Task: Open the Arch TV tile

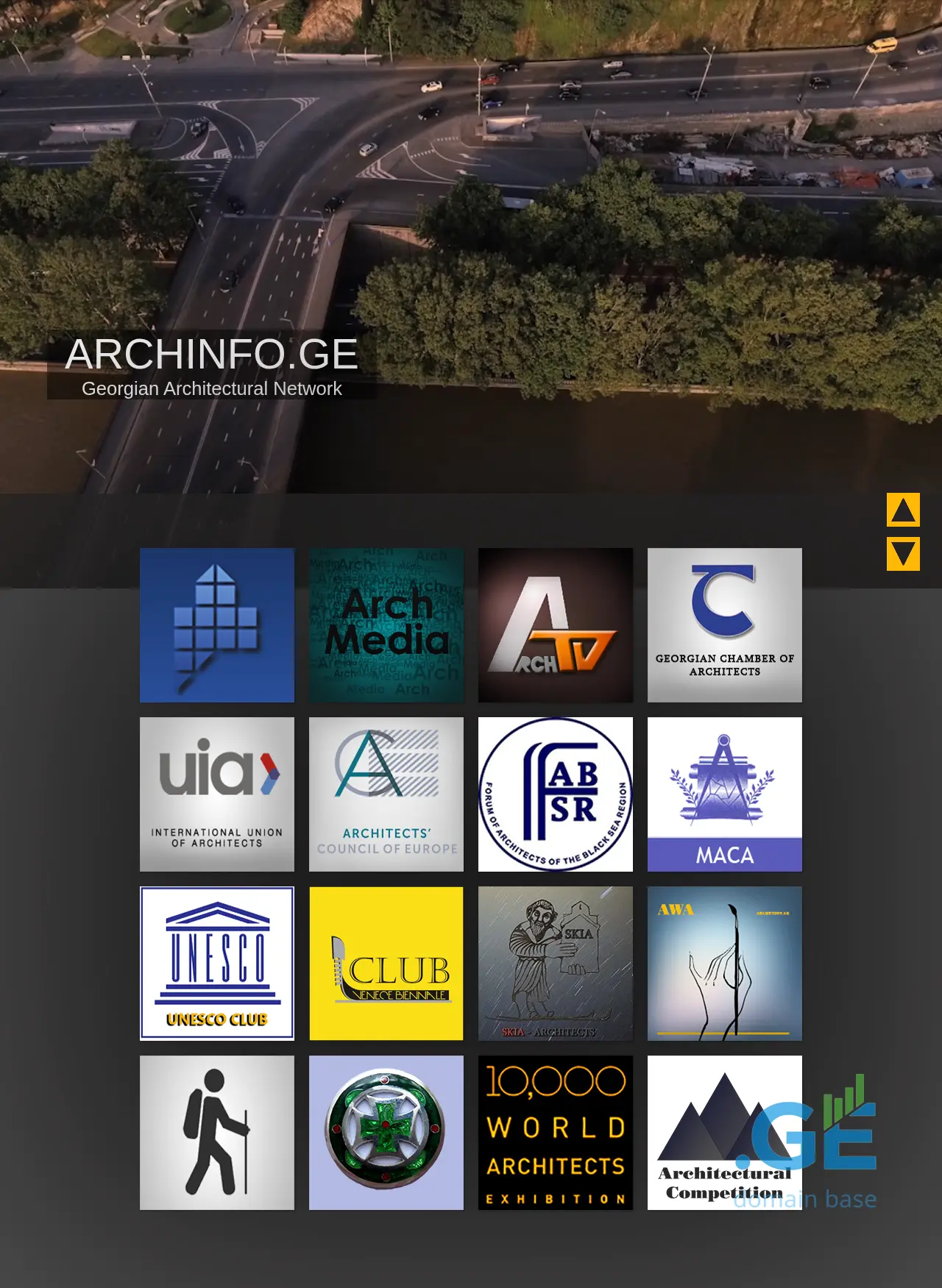Action: [556, 625]
